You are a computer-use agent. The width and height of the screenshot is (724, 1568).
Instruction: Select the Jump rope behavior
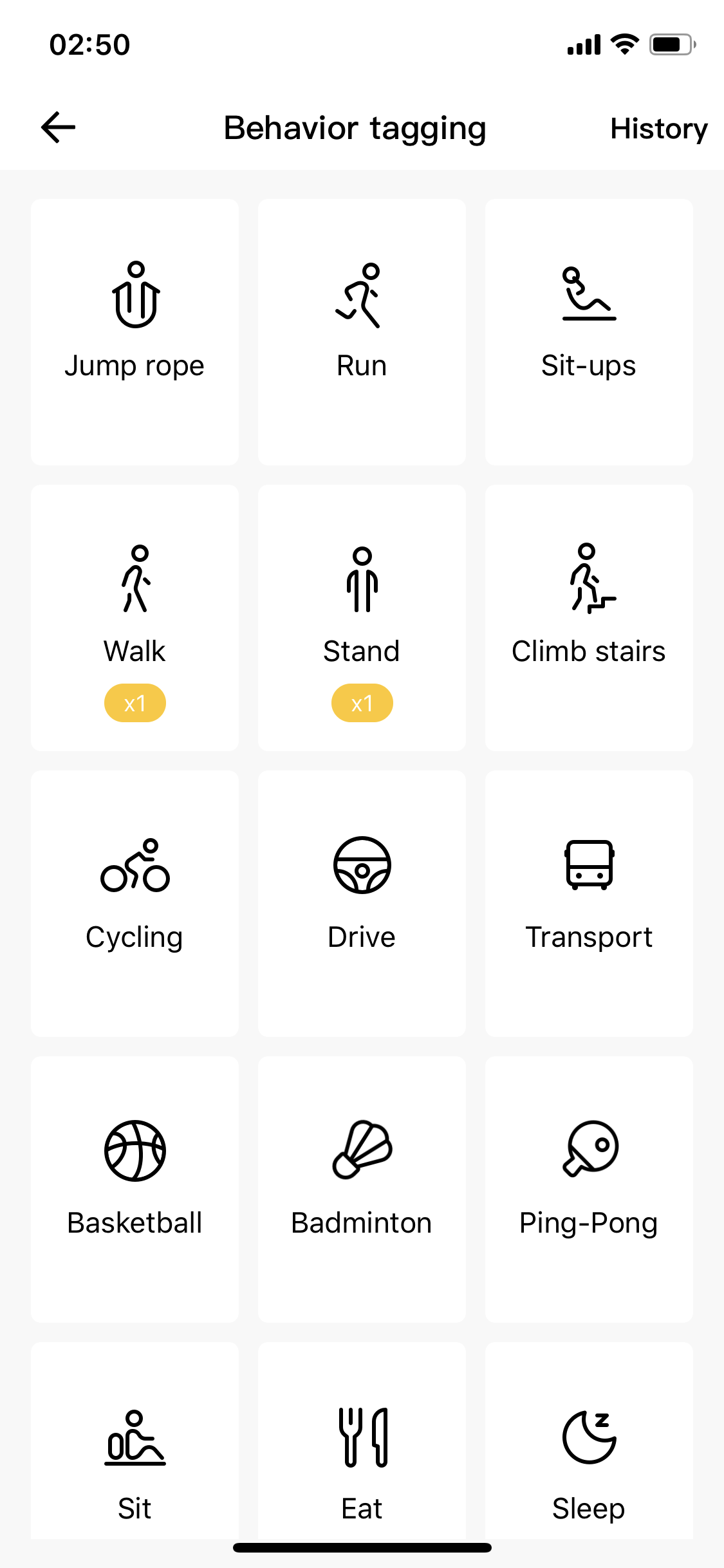pyautogui.click(x=135, y=331)
